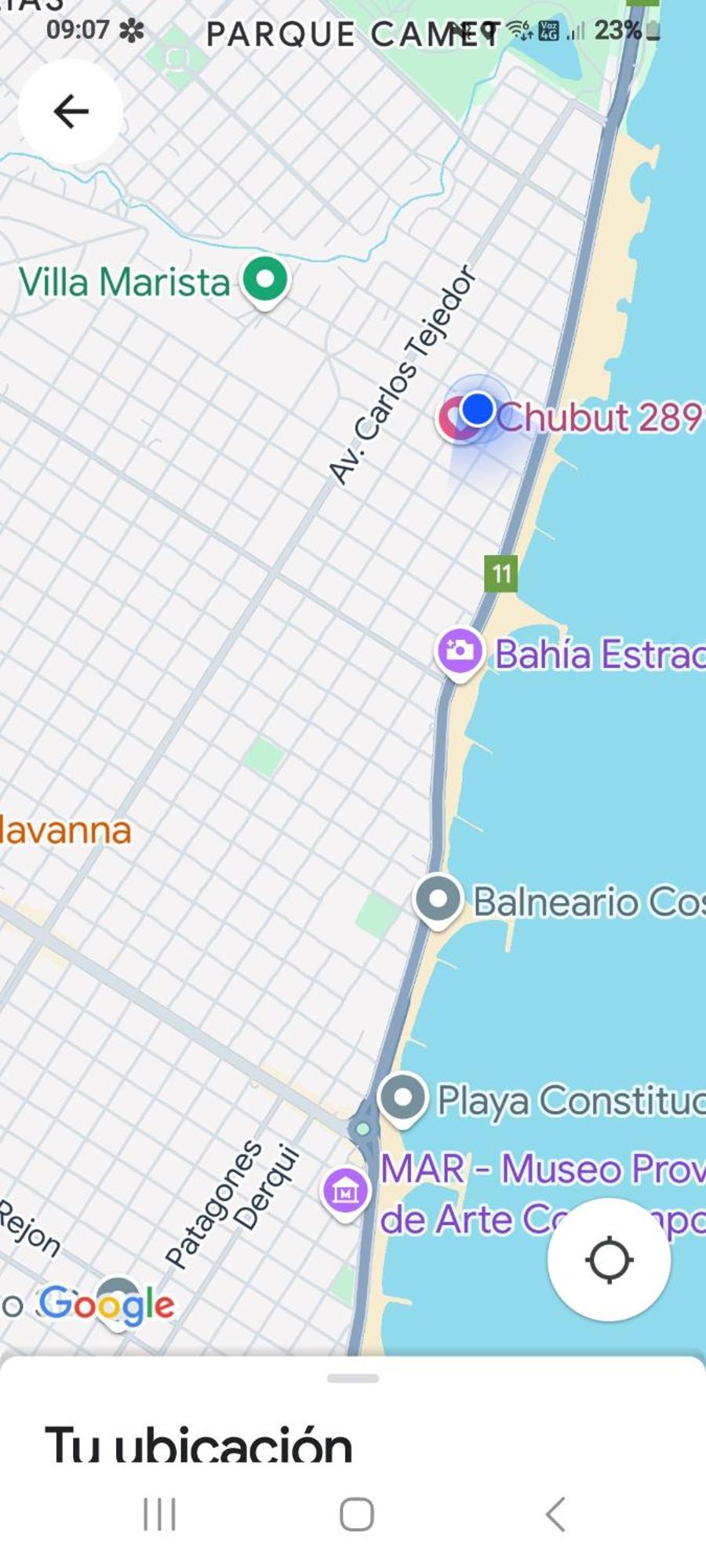
Task: Open the MAR museum marker
Action: click(346, 1191)
